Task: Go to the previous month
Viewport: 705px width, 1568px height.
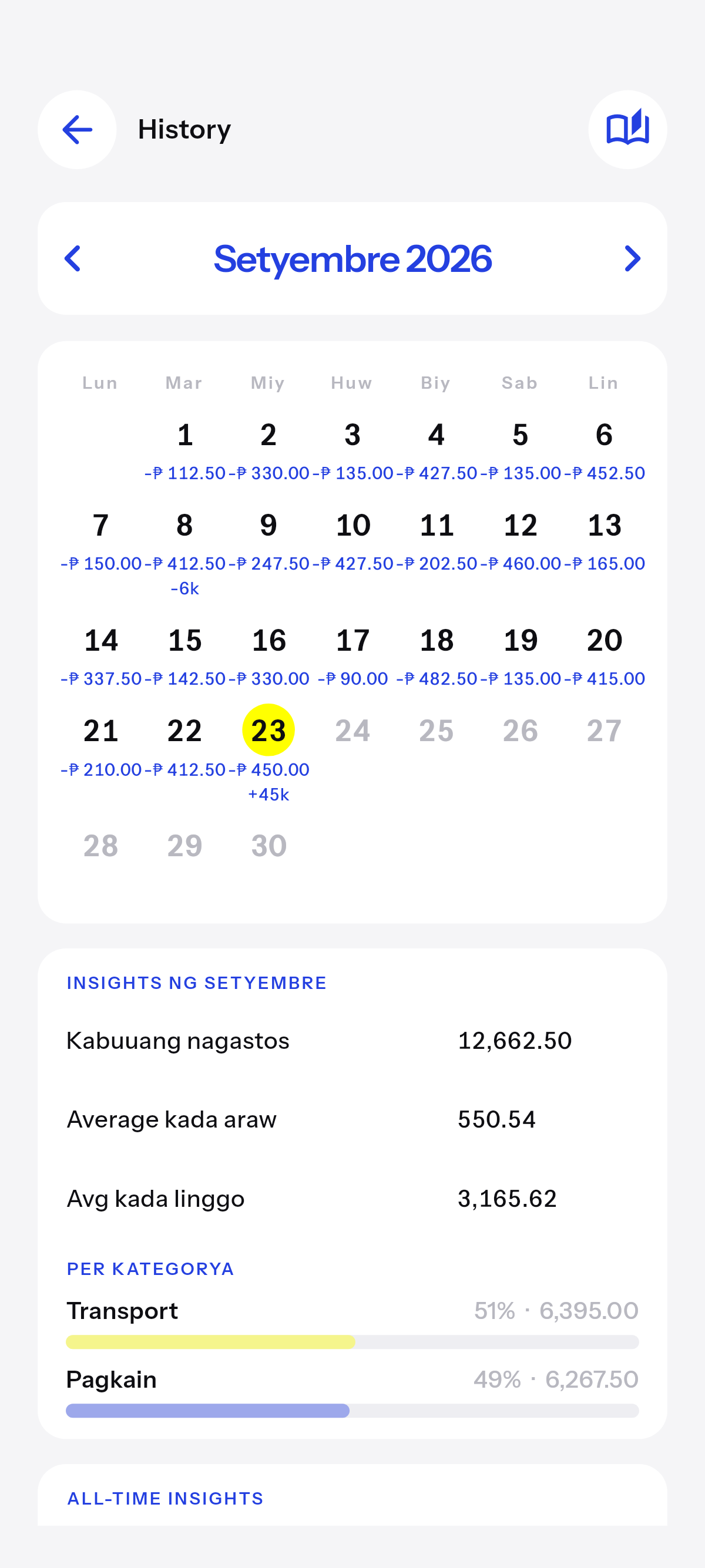Action: coord(72,259)
